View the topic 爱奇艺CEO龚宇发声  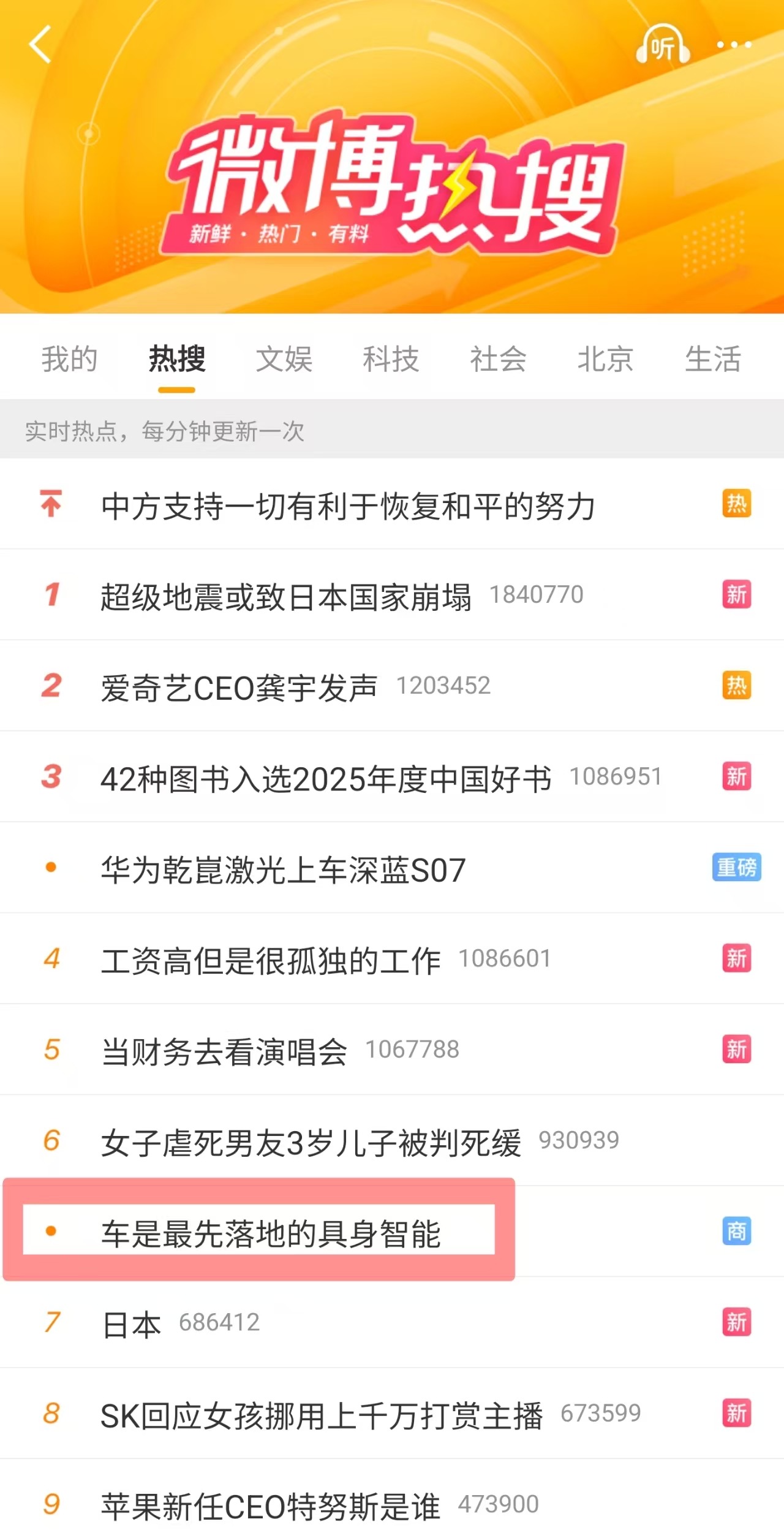(x=239, y=687)
